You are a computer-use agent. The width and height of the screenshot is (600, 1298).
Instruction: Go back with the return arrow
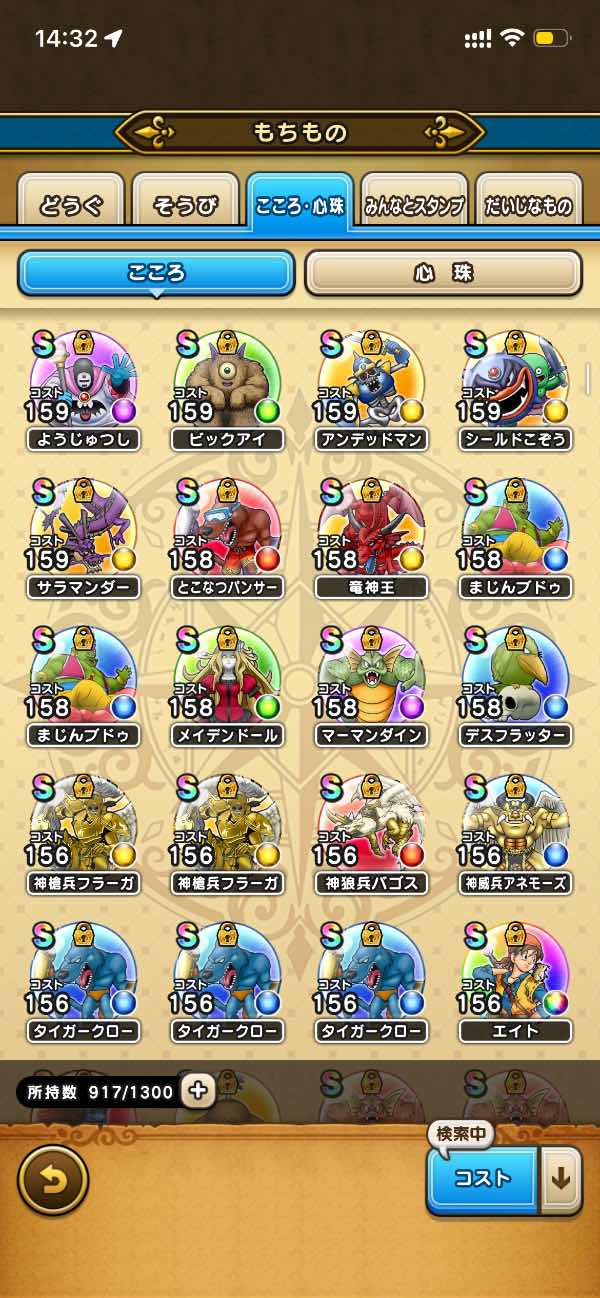52,1179
